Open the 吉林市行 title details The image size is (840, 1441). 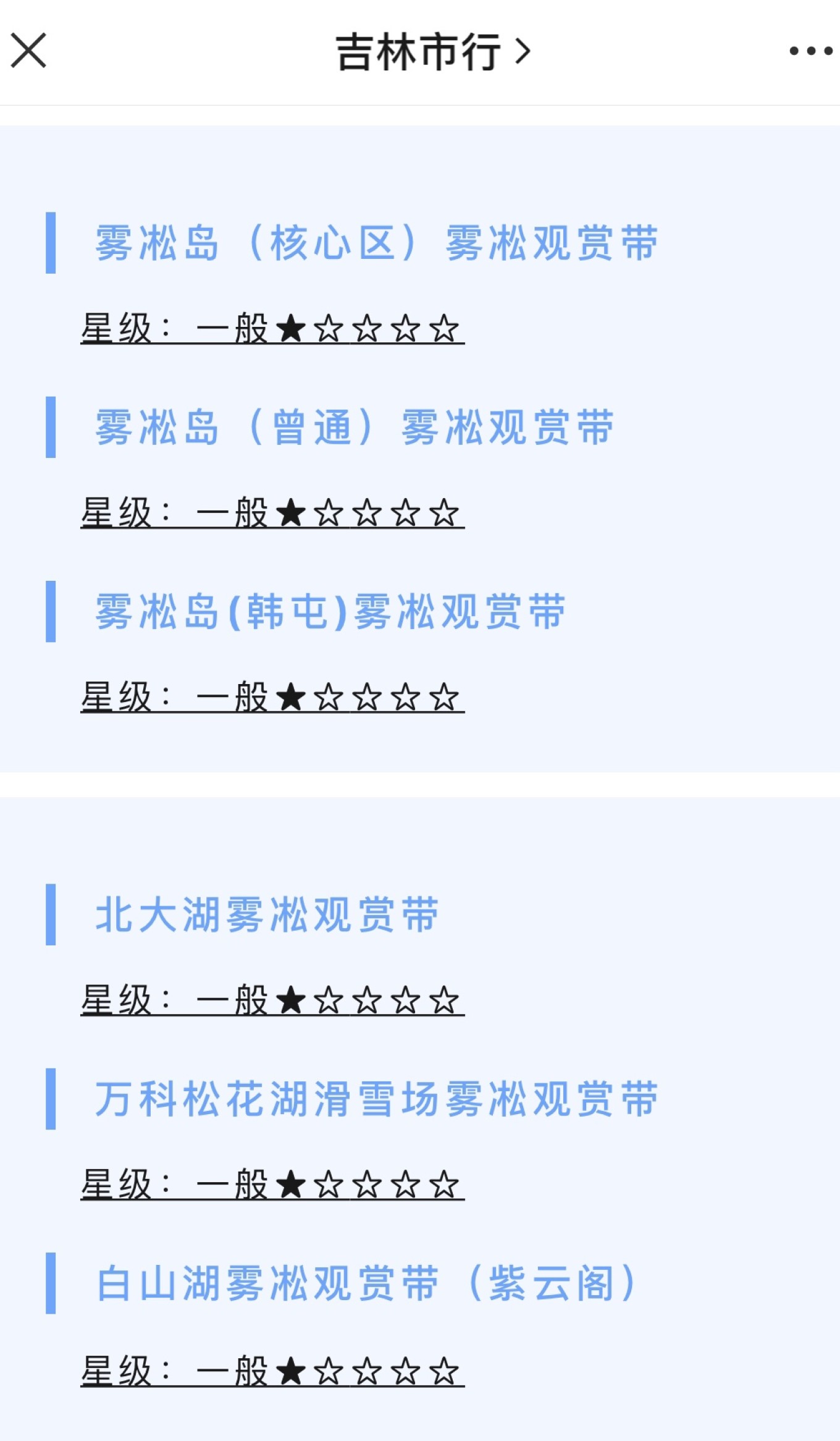coord(432,52)
